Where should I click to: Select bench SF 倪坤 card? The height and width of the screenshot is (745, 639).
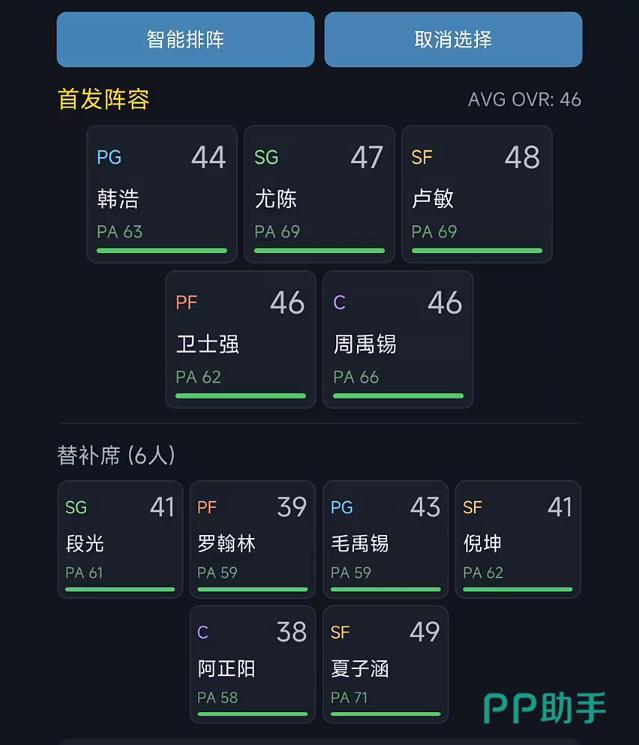coord(518,539)
